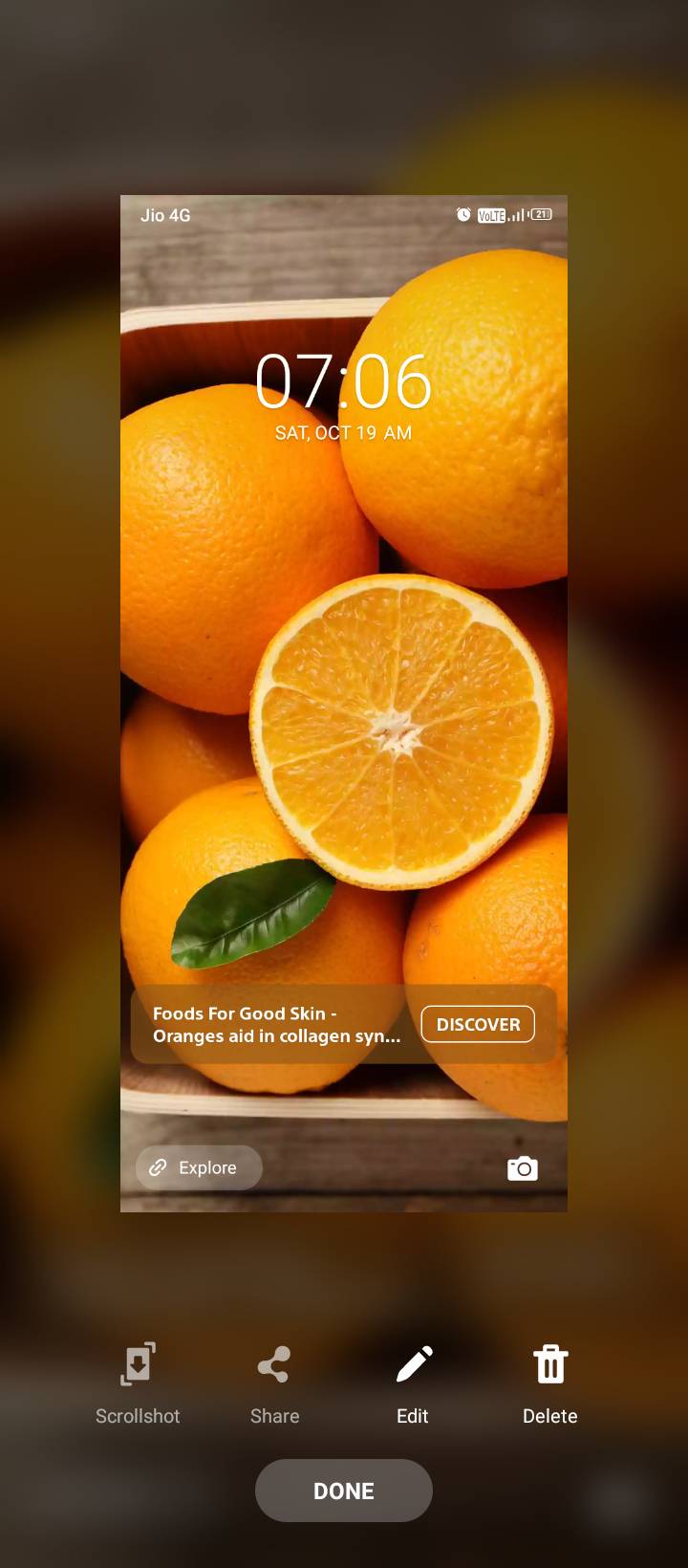
Task: Share the captured screenshot
Action: [275, 1383]
